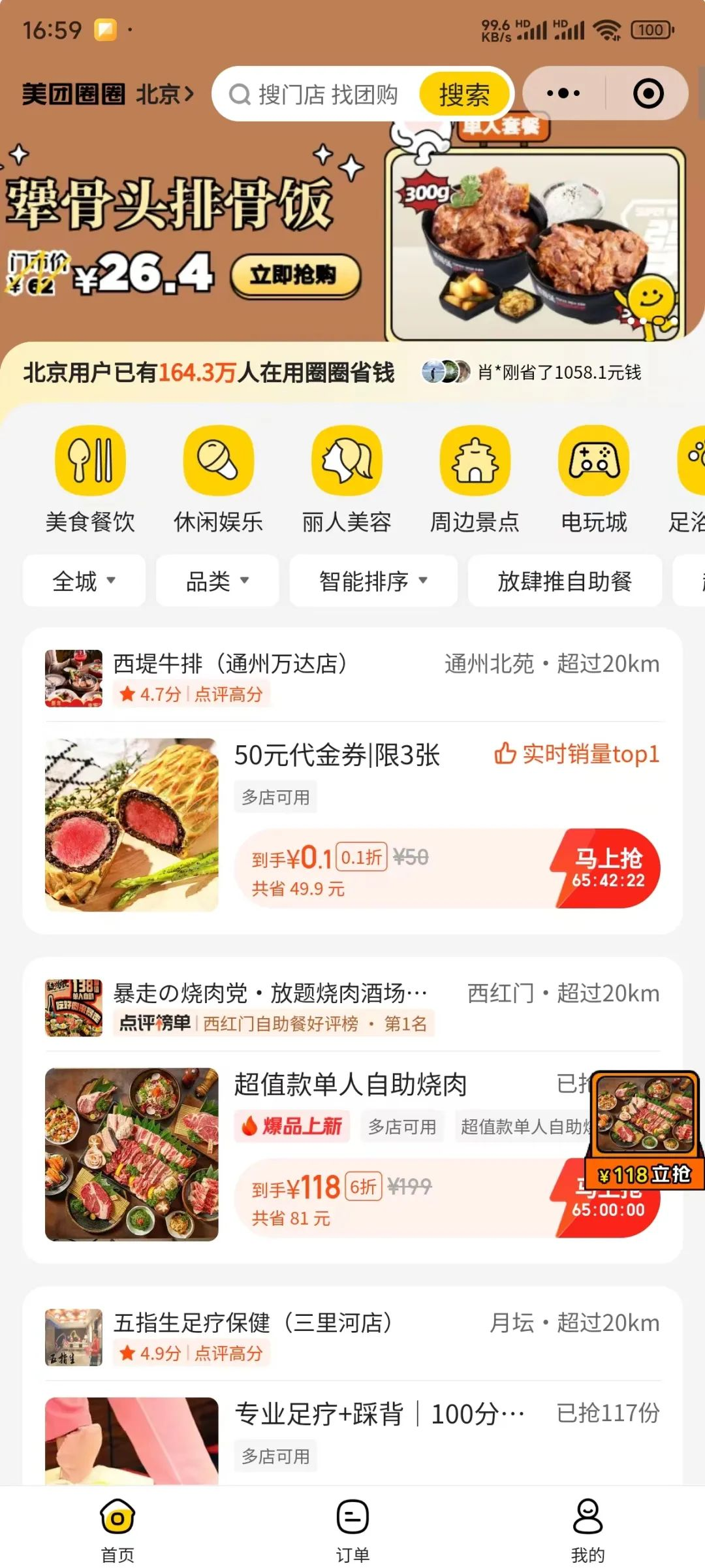This screenshot has height=1568, width=705.
Task: Close the mini program with the circle icon
Action: 648,93
